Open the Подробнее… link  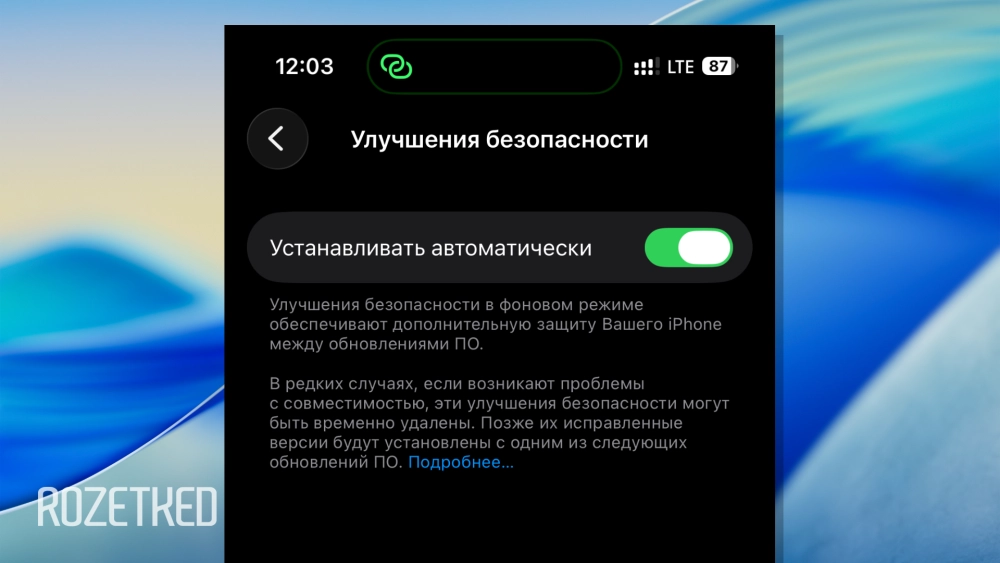460,463
